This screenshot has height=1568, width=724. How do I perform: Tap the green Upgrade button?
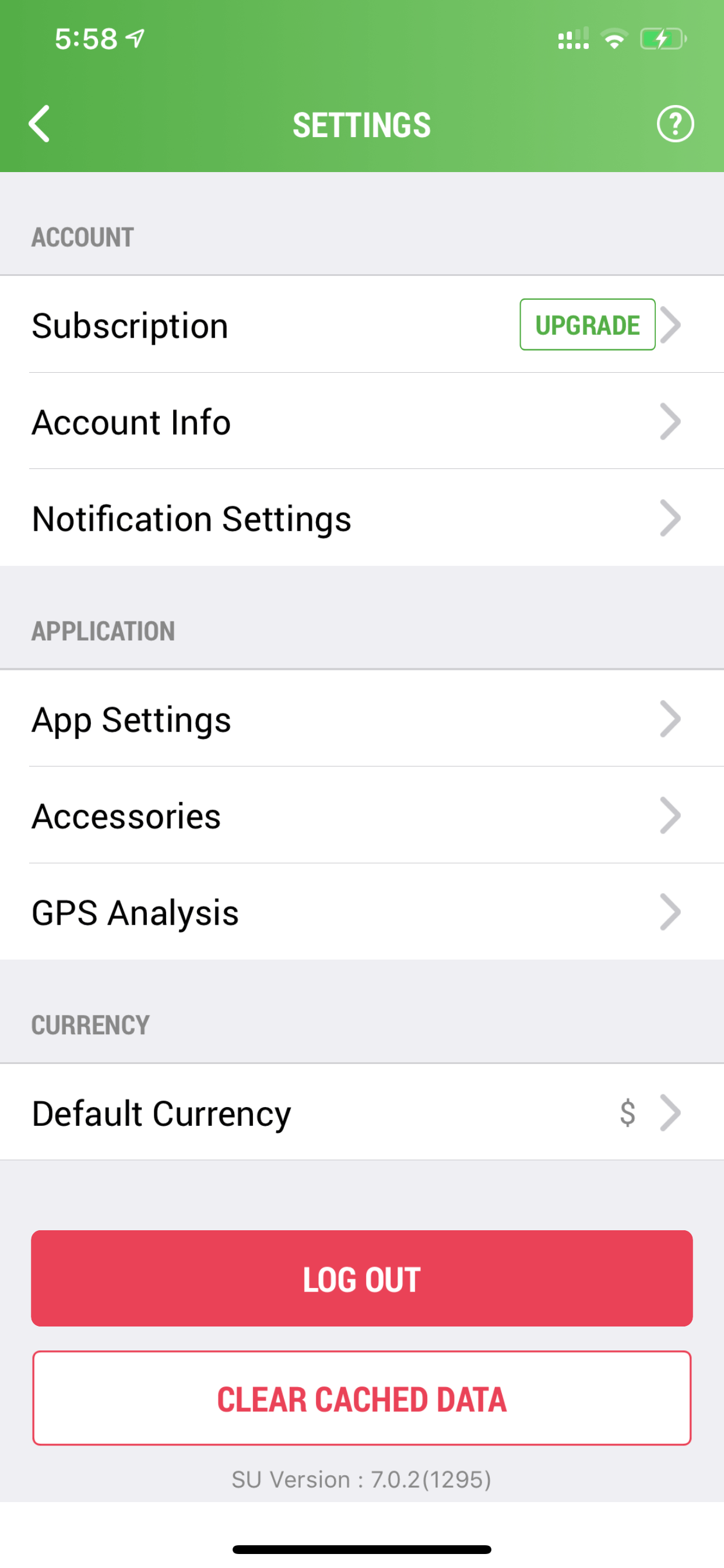point(587,324)
